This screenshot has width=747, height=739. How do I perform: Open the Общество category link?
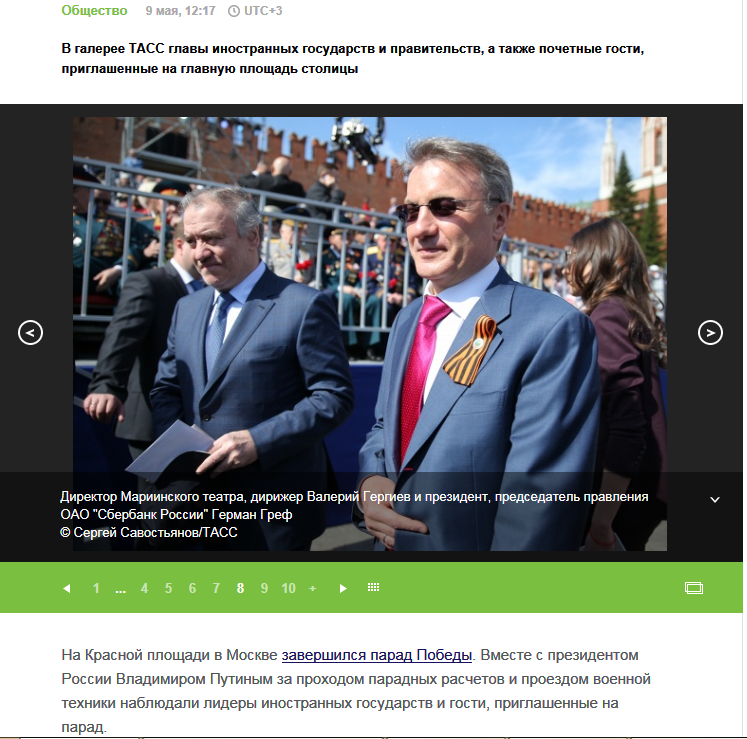point(94,11)
